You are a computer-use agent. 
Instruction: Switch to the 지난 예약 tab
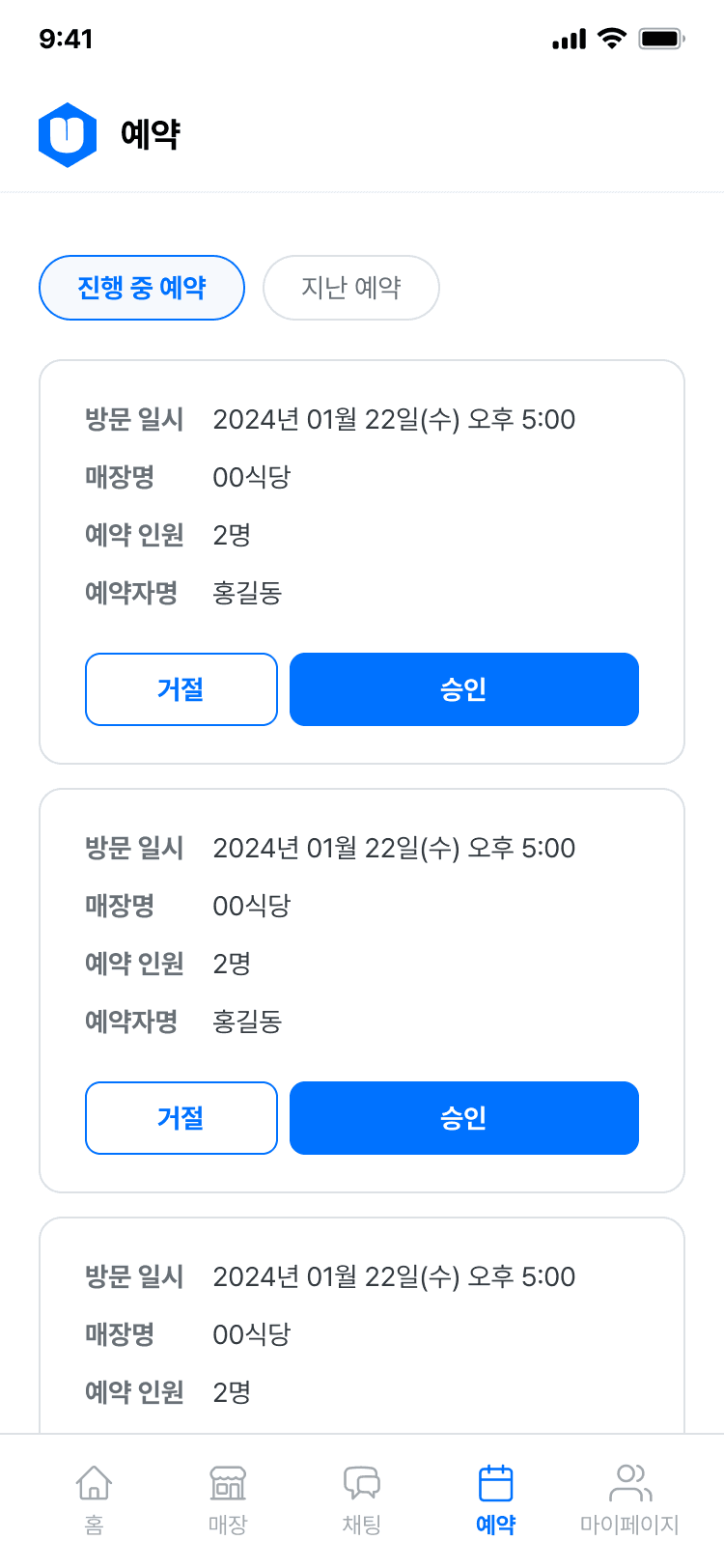351,288
